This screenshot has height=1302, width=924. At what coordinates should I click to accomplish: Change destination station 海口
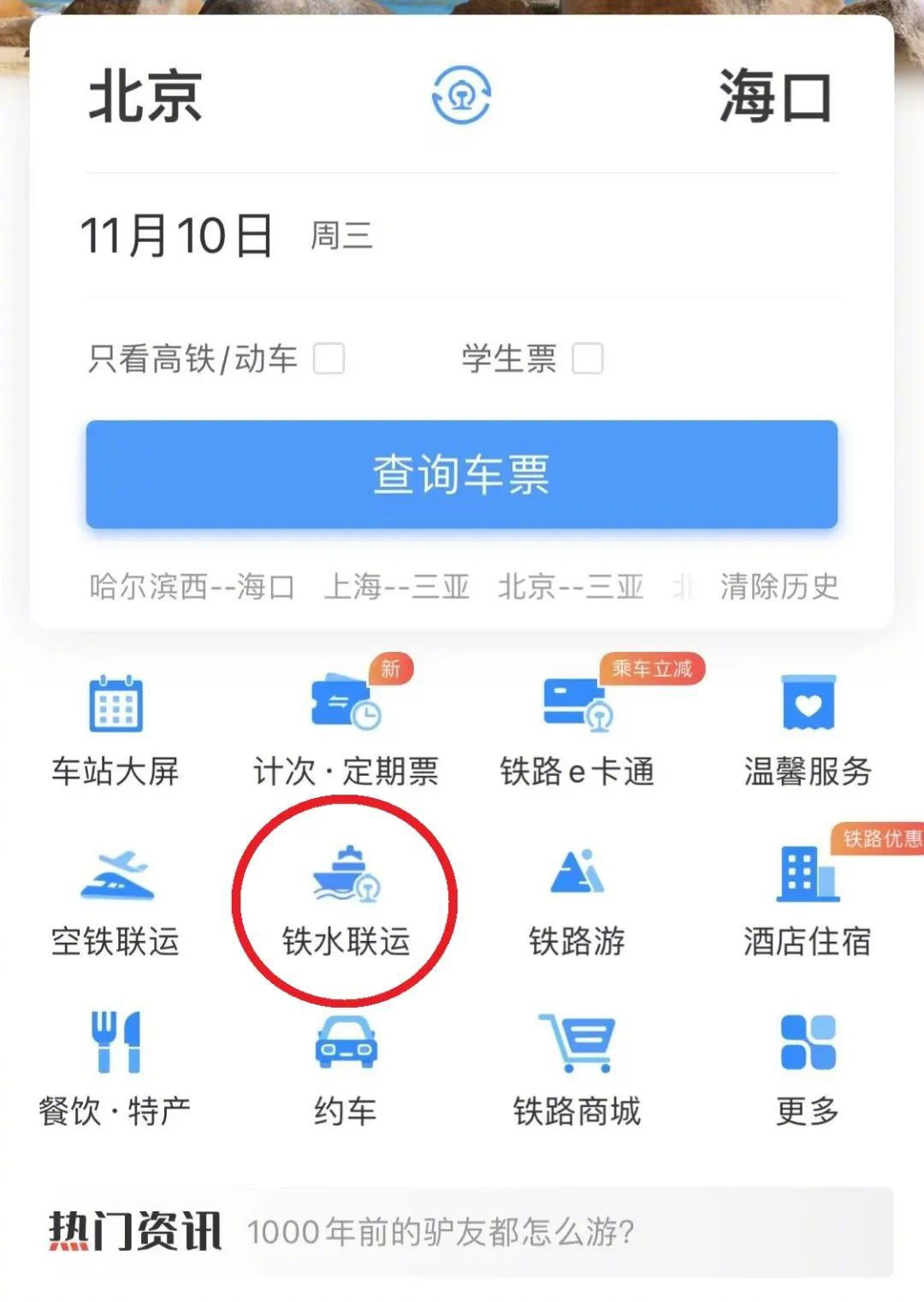click(775, 96)
